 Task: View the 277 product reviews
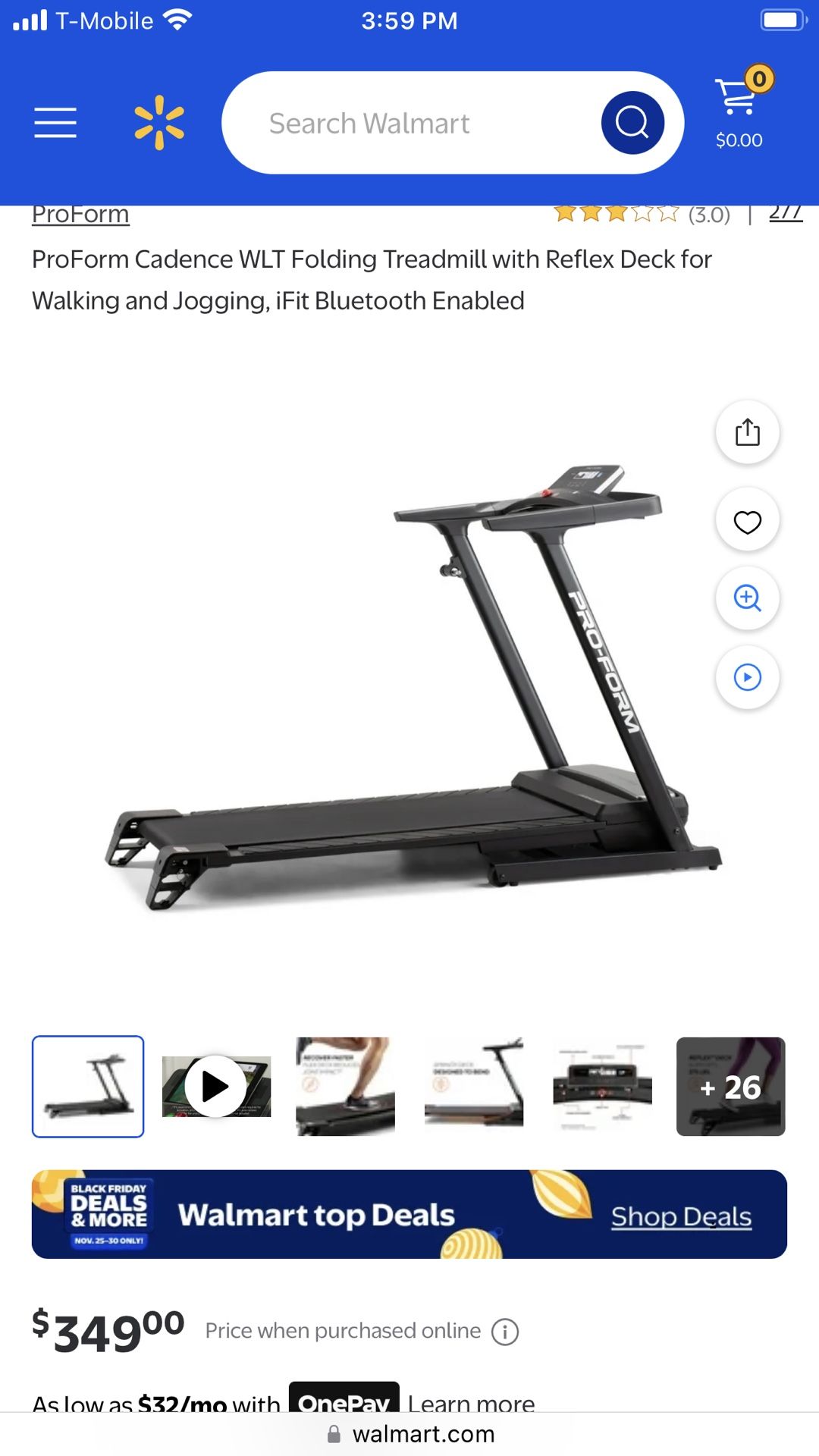click(x=786, y=212)
